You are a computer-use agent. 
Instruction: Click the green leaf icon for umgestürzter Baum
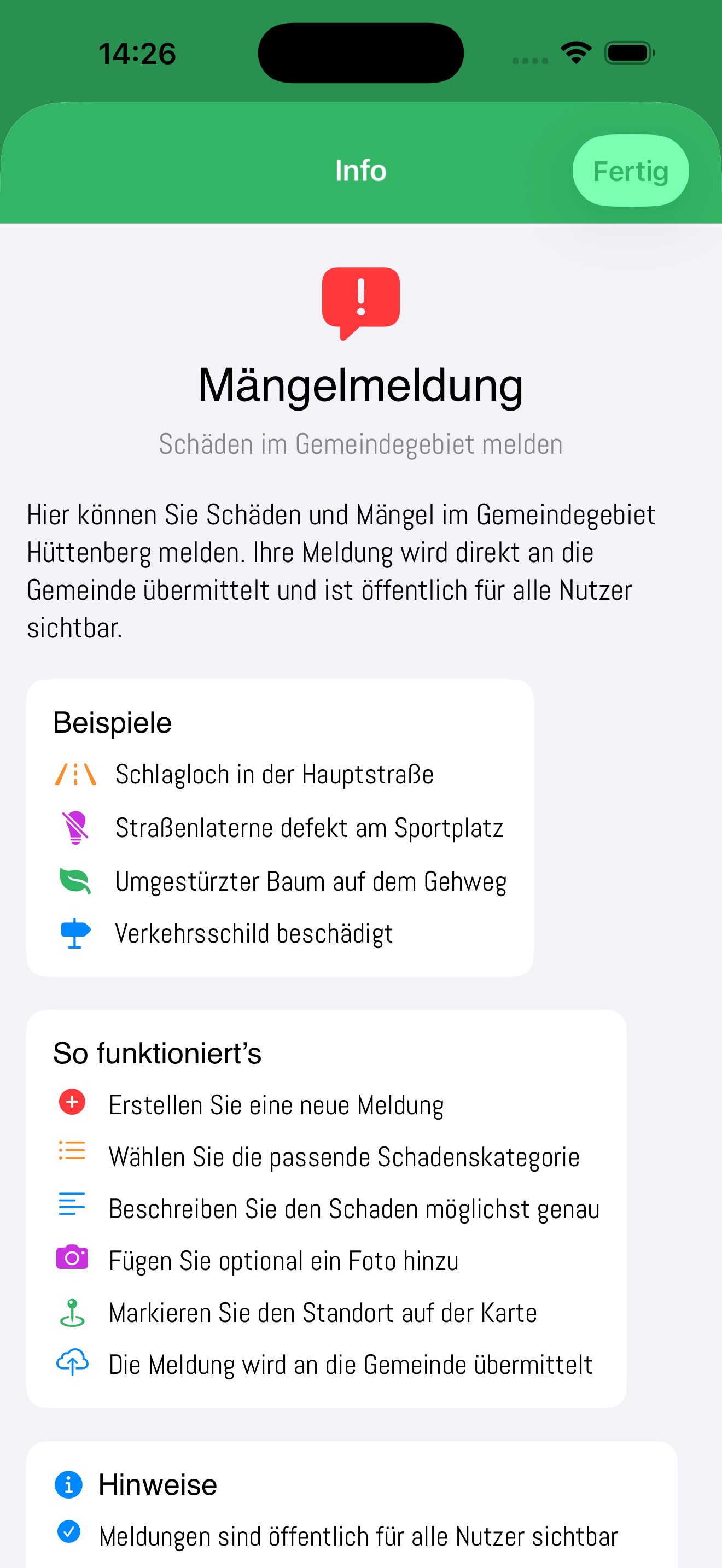point(74,880)
